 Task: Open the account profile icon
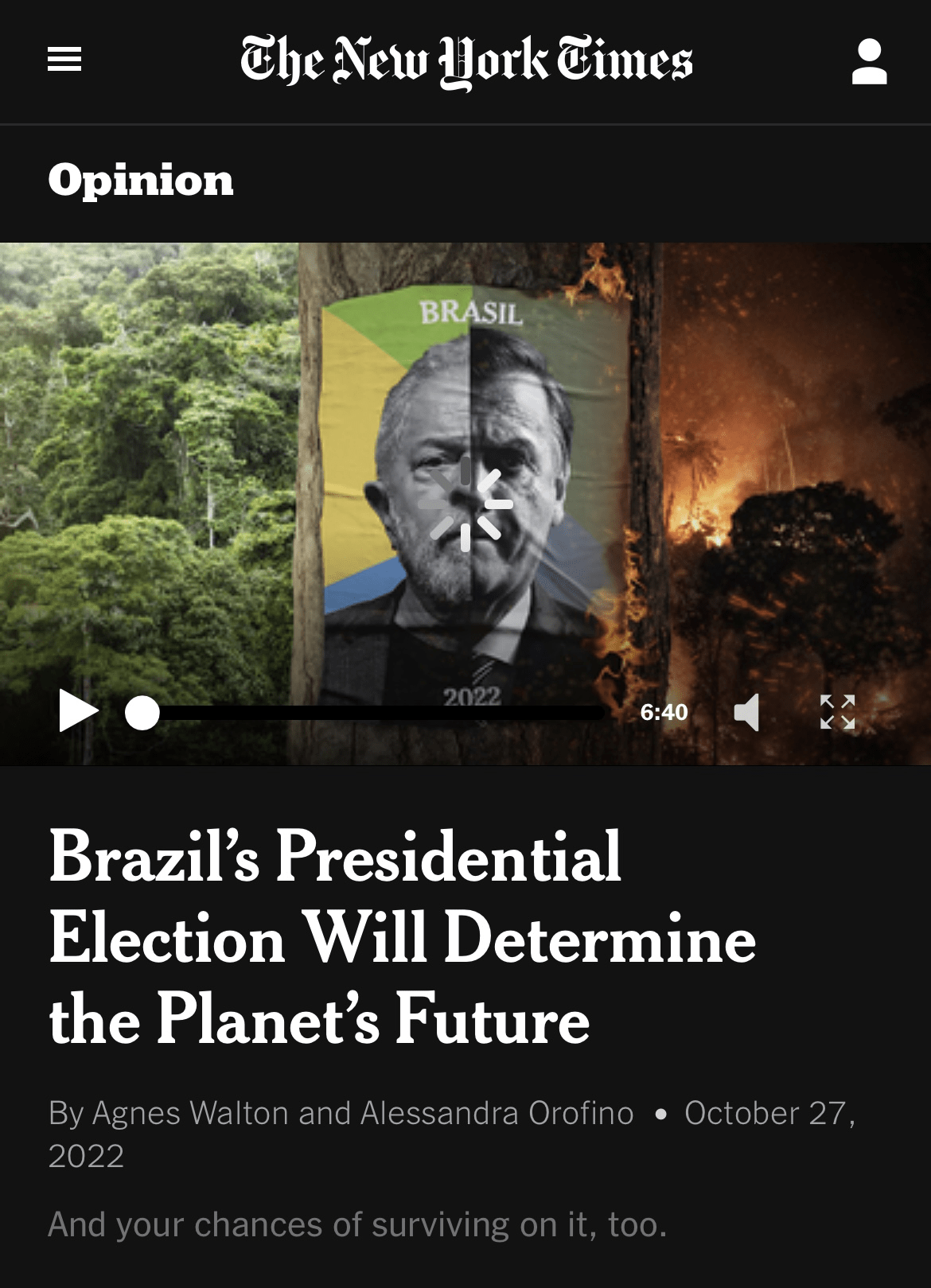[869, 61]
